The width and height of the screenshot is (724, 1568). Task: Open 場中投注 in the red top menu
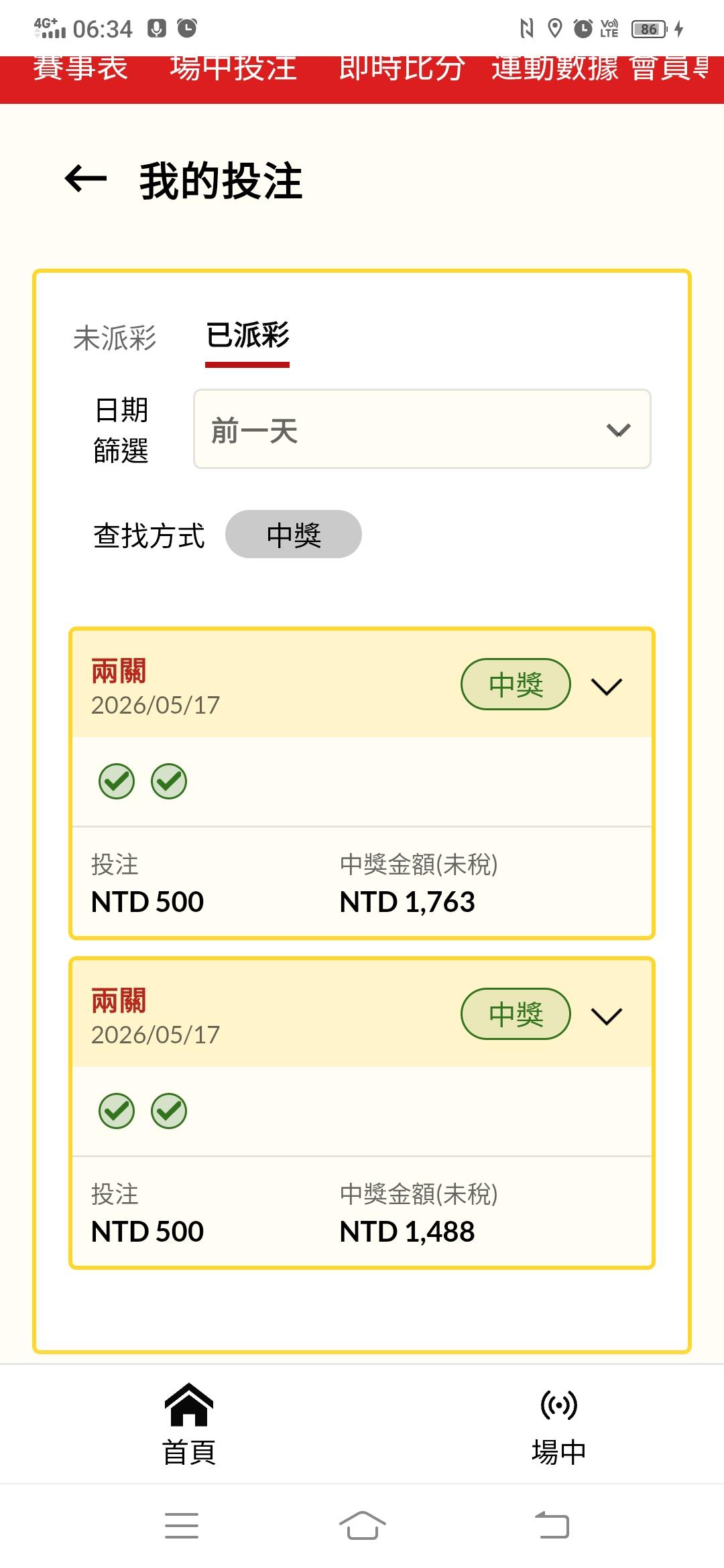[x=233, y=68]
